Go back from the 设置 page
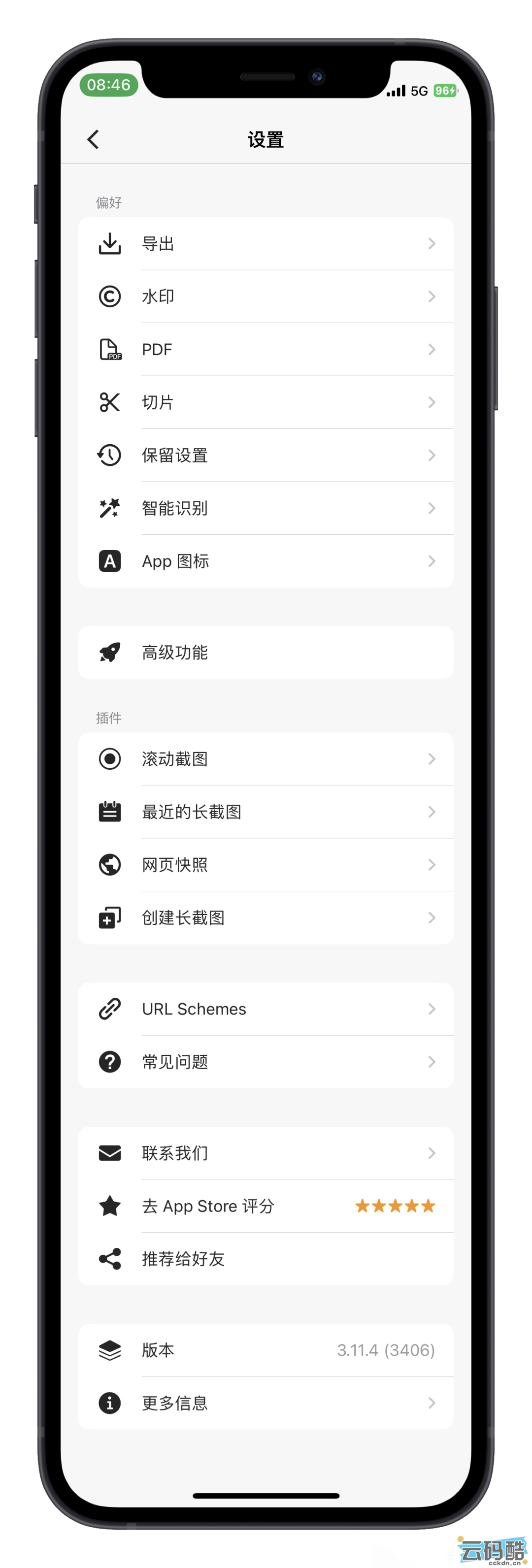The width and height of the screenshot is (532, 1568). (x=93, y=139)
